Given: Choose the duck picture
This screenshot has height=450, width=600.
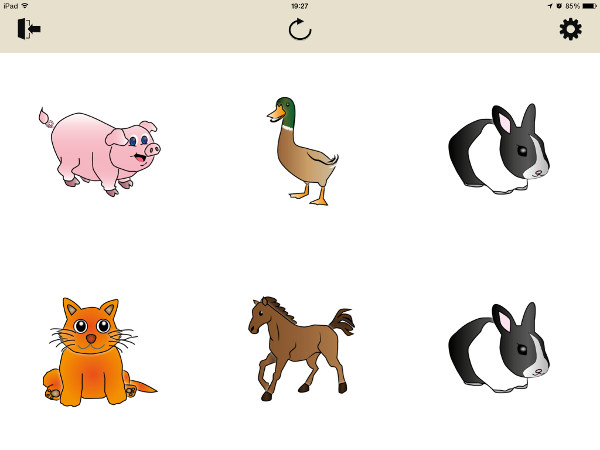Looking at the screenshot, I should (301, 150).
